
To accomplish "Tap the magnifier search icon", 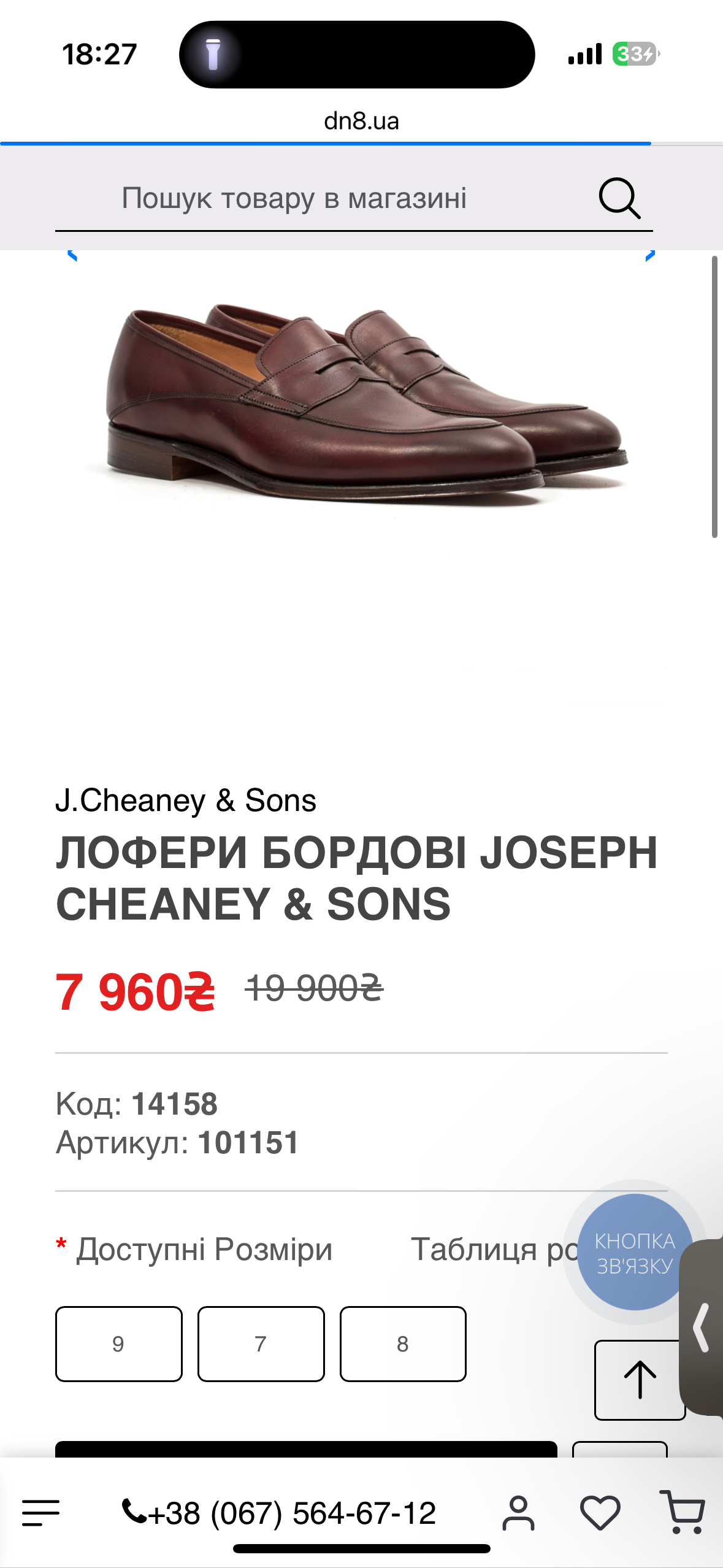I will pos(619,199).
